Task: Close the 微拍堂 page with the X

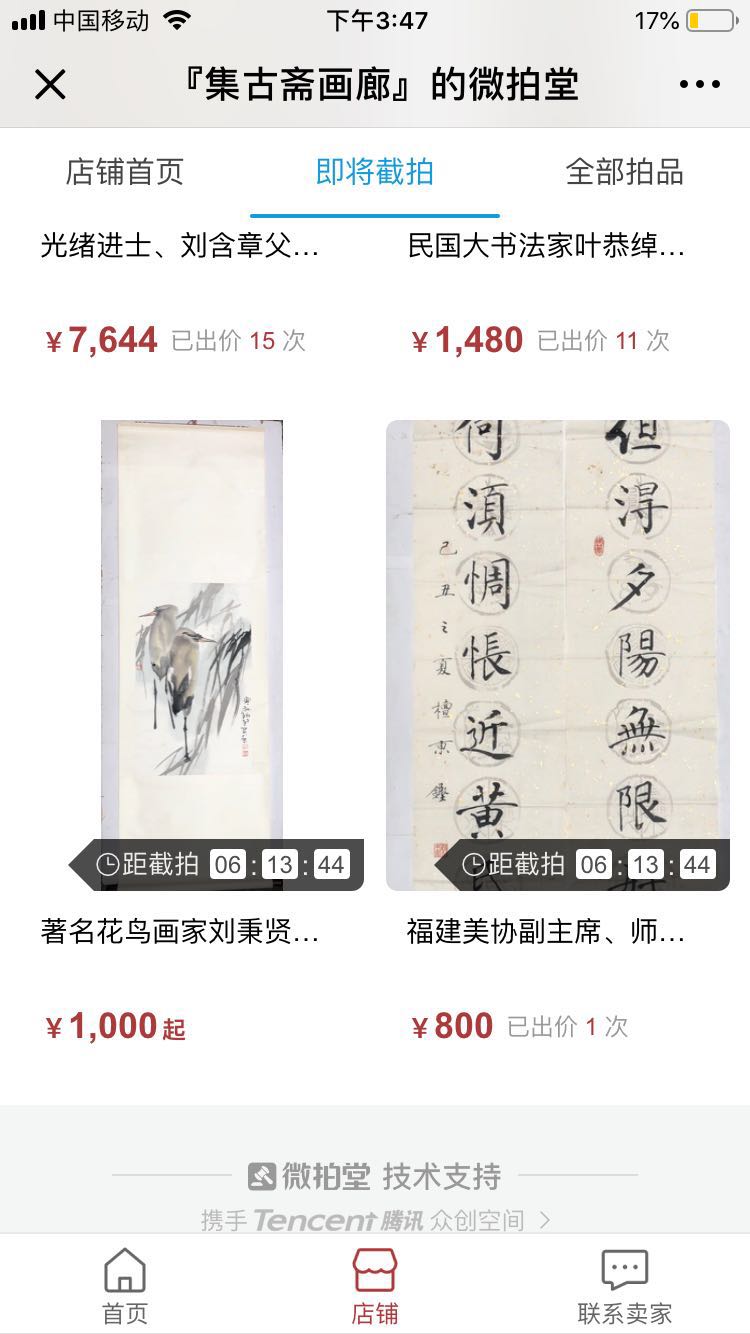Action: (x=50, y=85)
